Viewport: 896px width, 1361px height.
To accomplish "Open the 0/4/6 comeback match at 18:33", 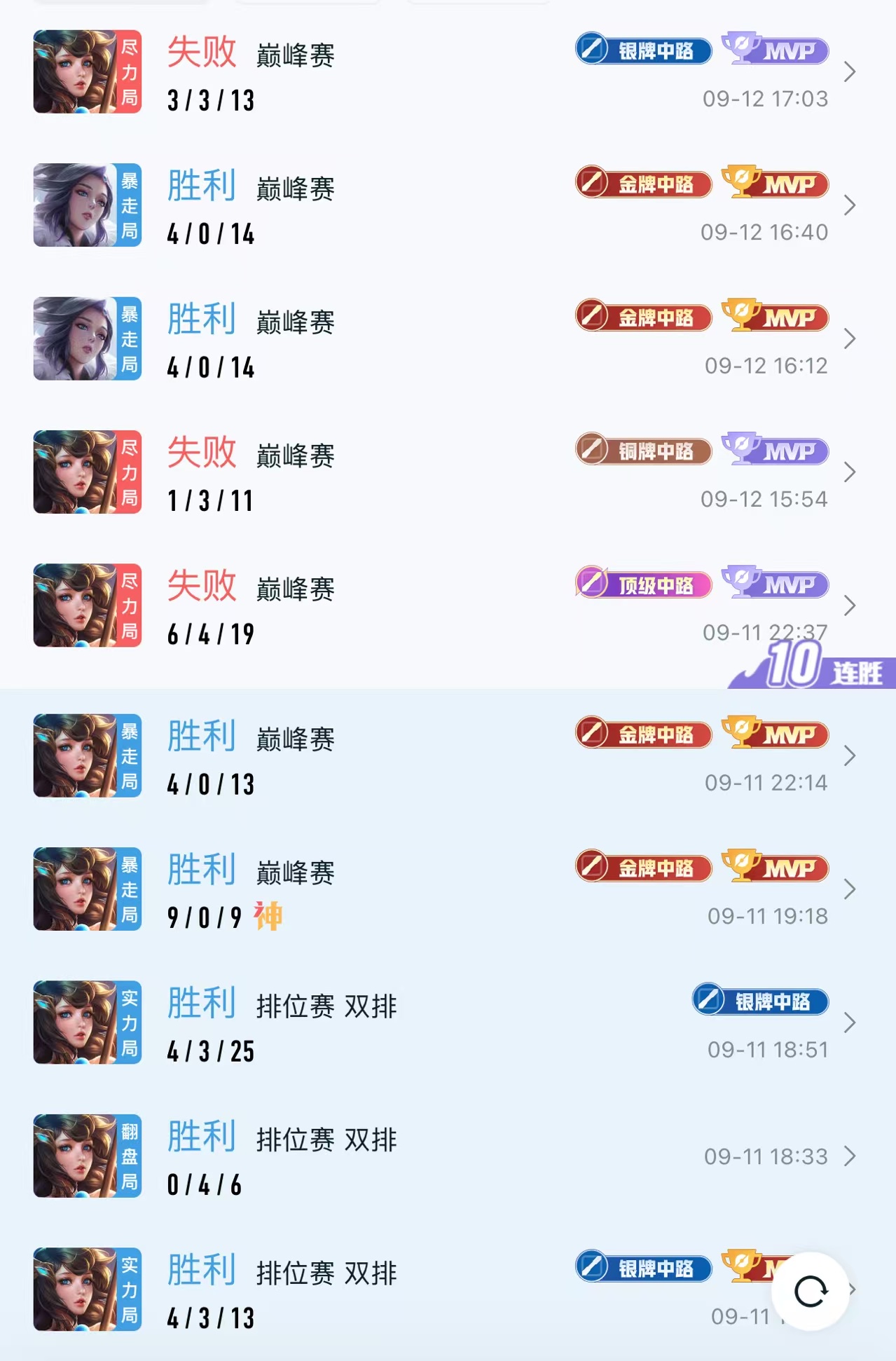I will (x=448, y=1156).
